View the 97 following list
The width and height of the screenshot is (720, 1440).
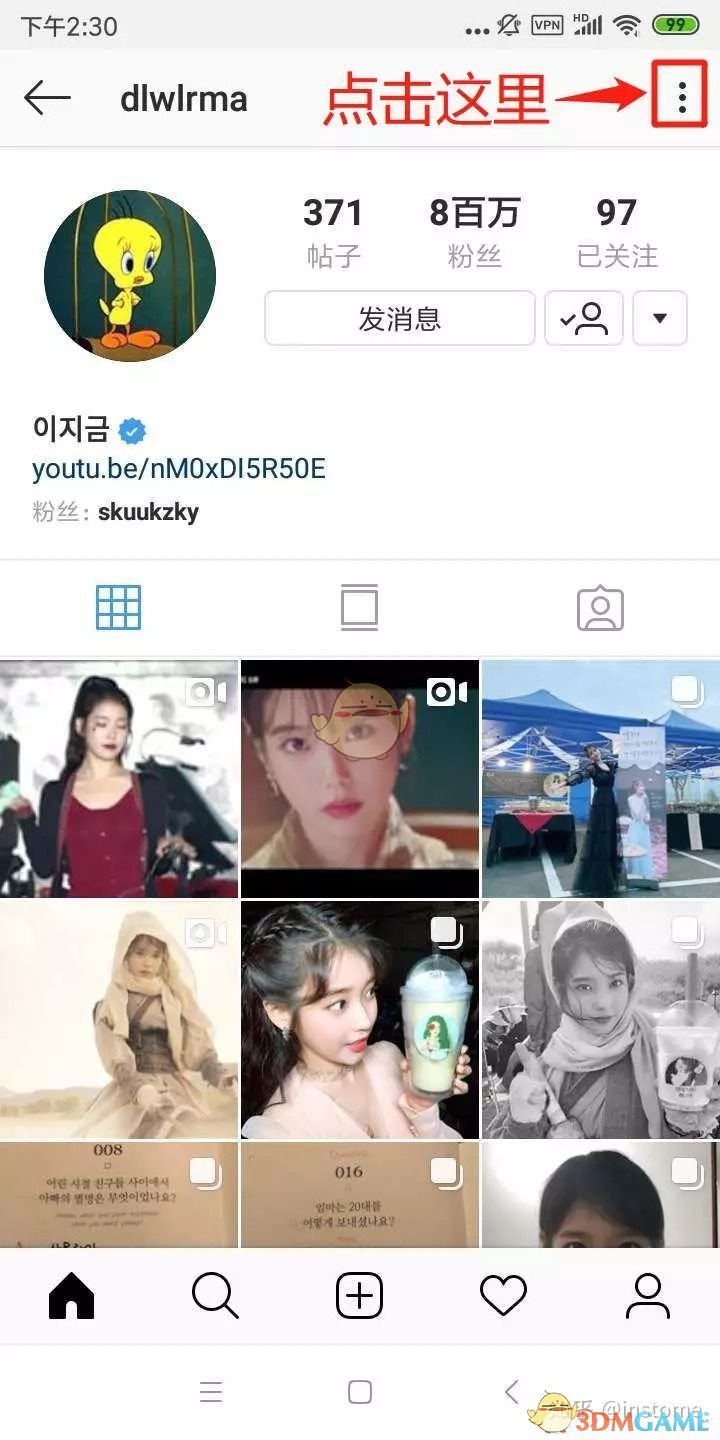point(617,232)
